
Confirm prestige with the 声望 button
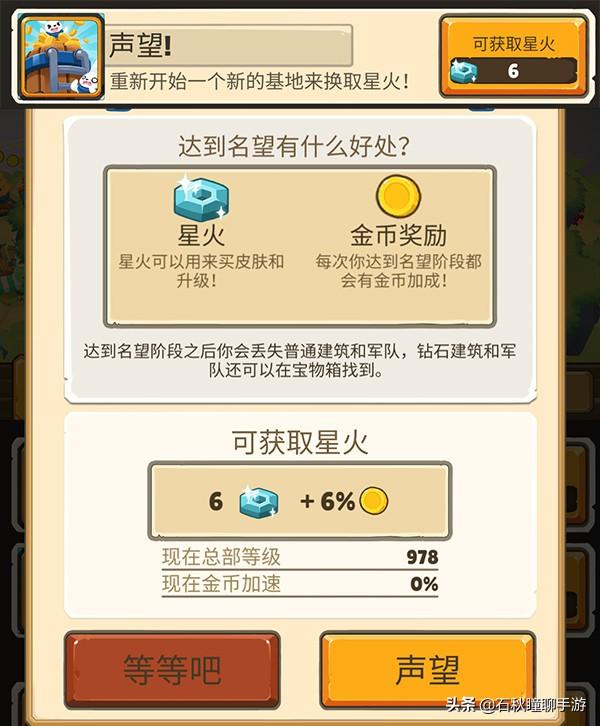pyautogui.click(x=428, y=669)
